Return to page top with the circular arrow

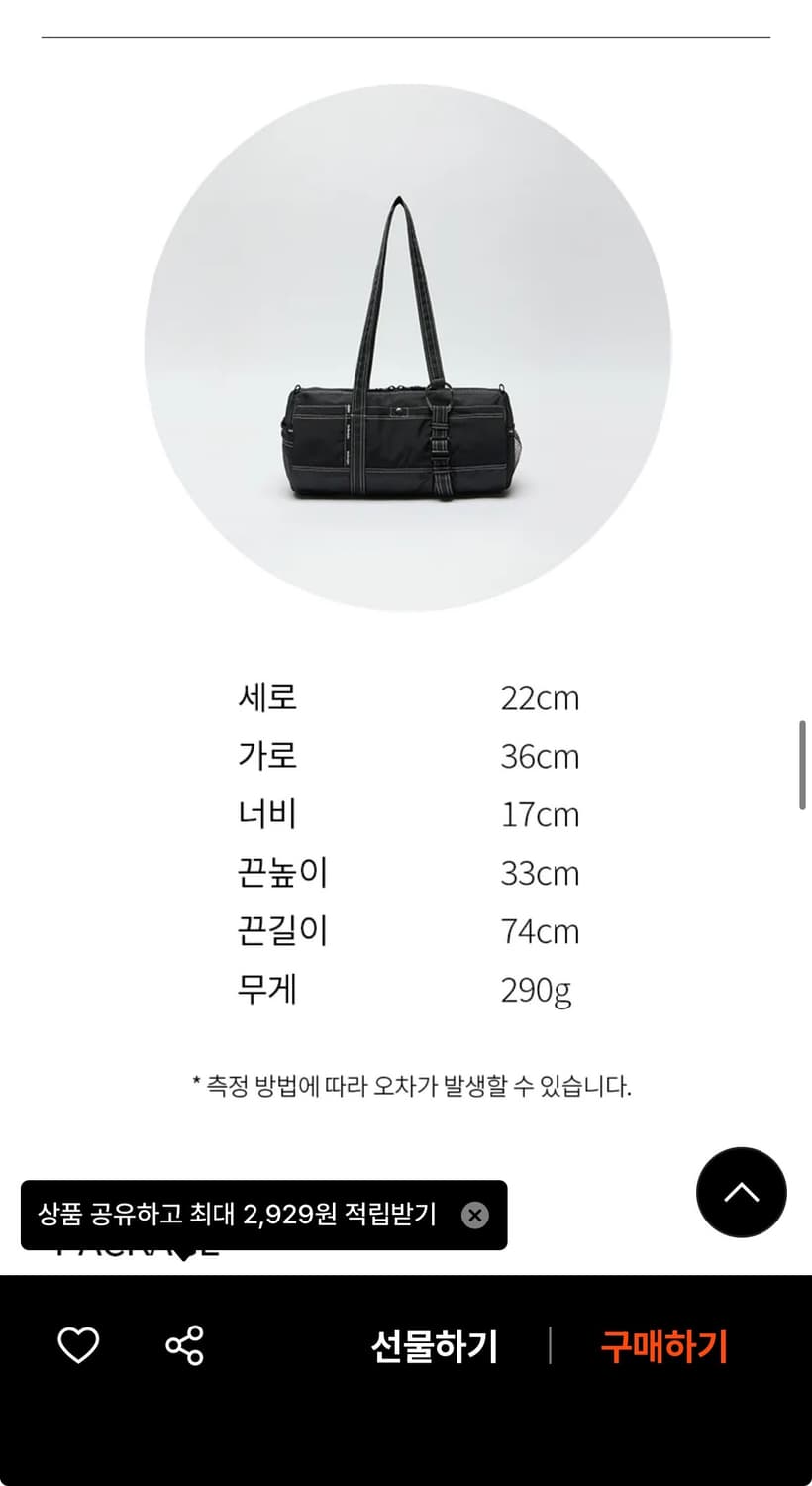click(x=741, y=1193)
